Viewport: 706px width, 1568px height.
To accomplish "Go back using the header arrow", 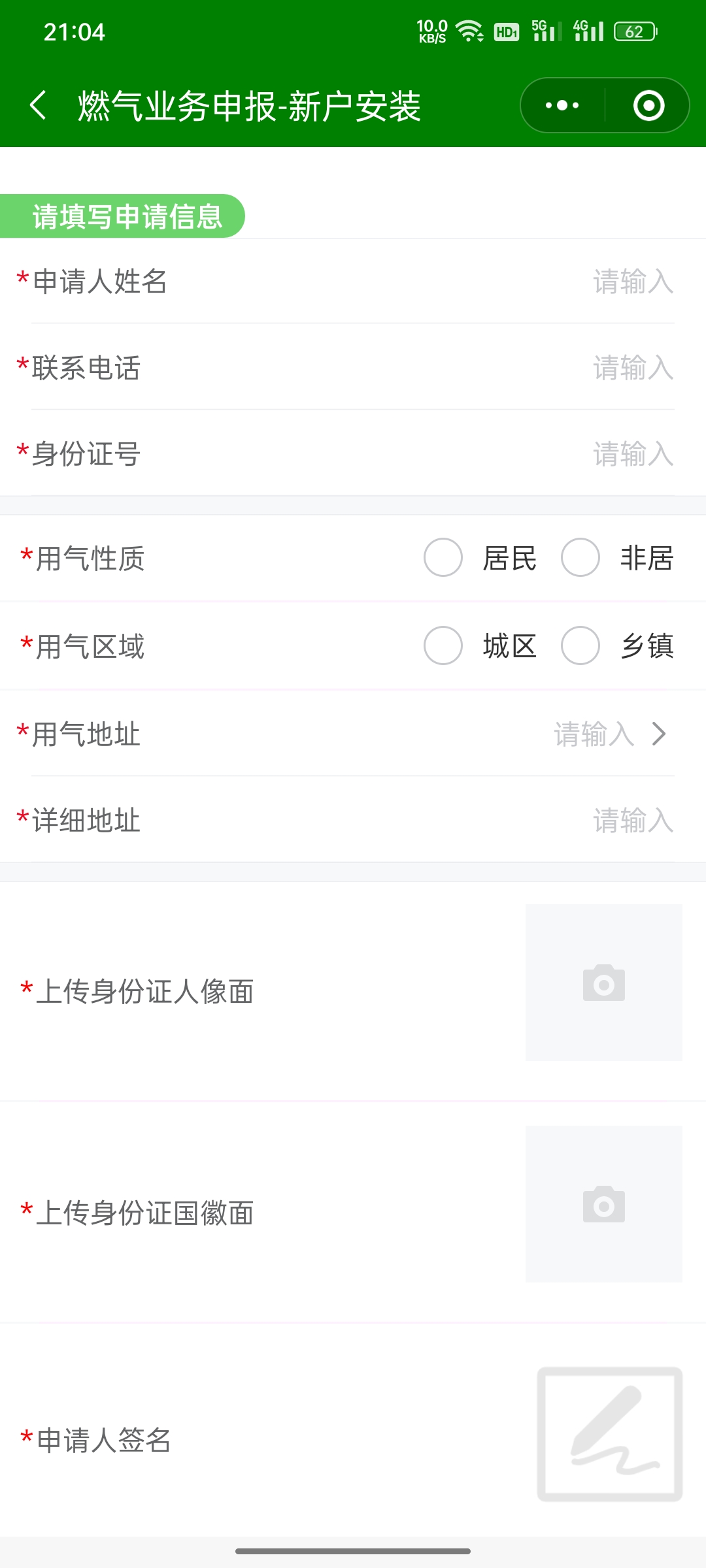I will (x=38, y=105).
